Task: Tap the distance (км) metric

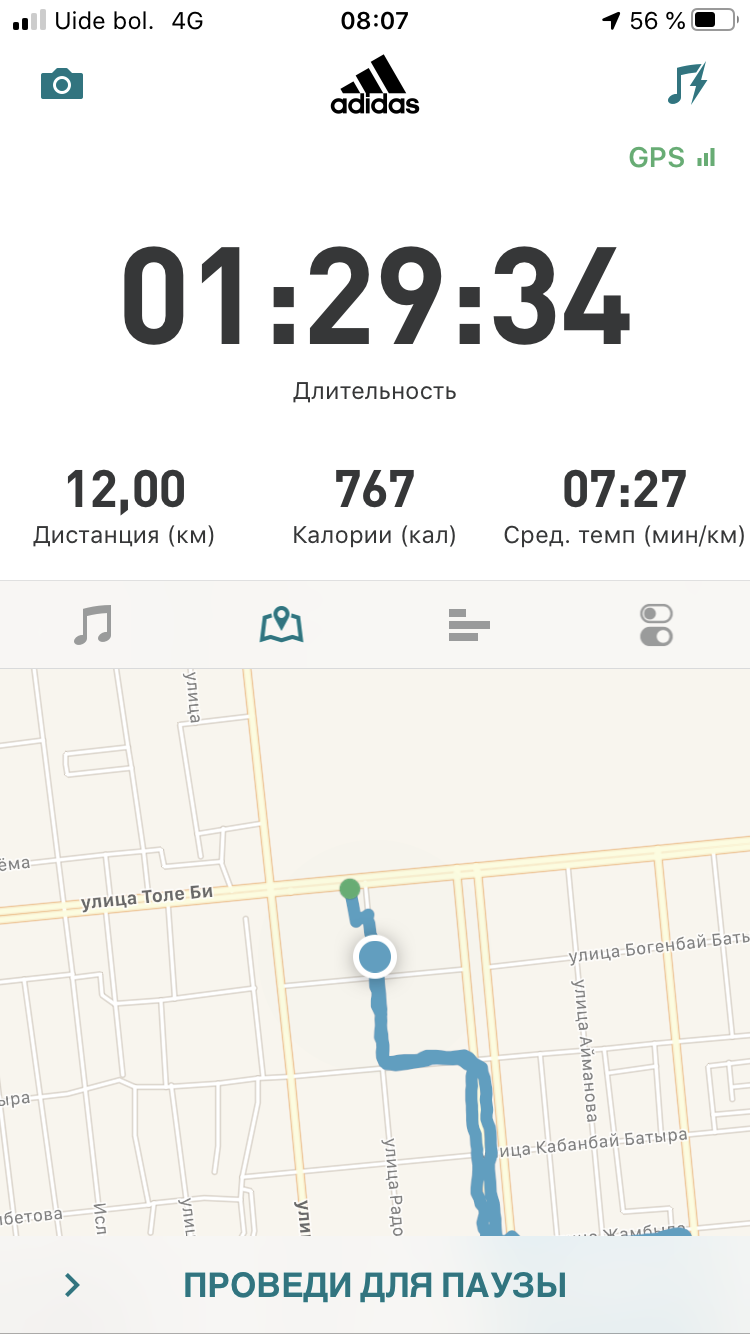Action: point(125,506)
